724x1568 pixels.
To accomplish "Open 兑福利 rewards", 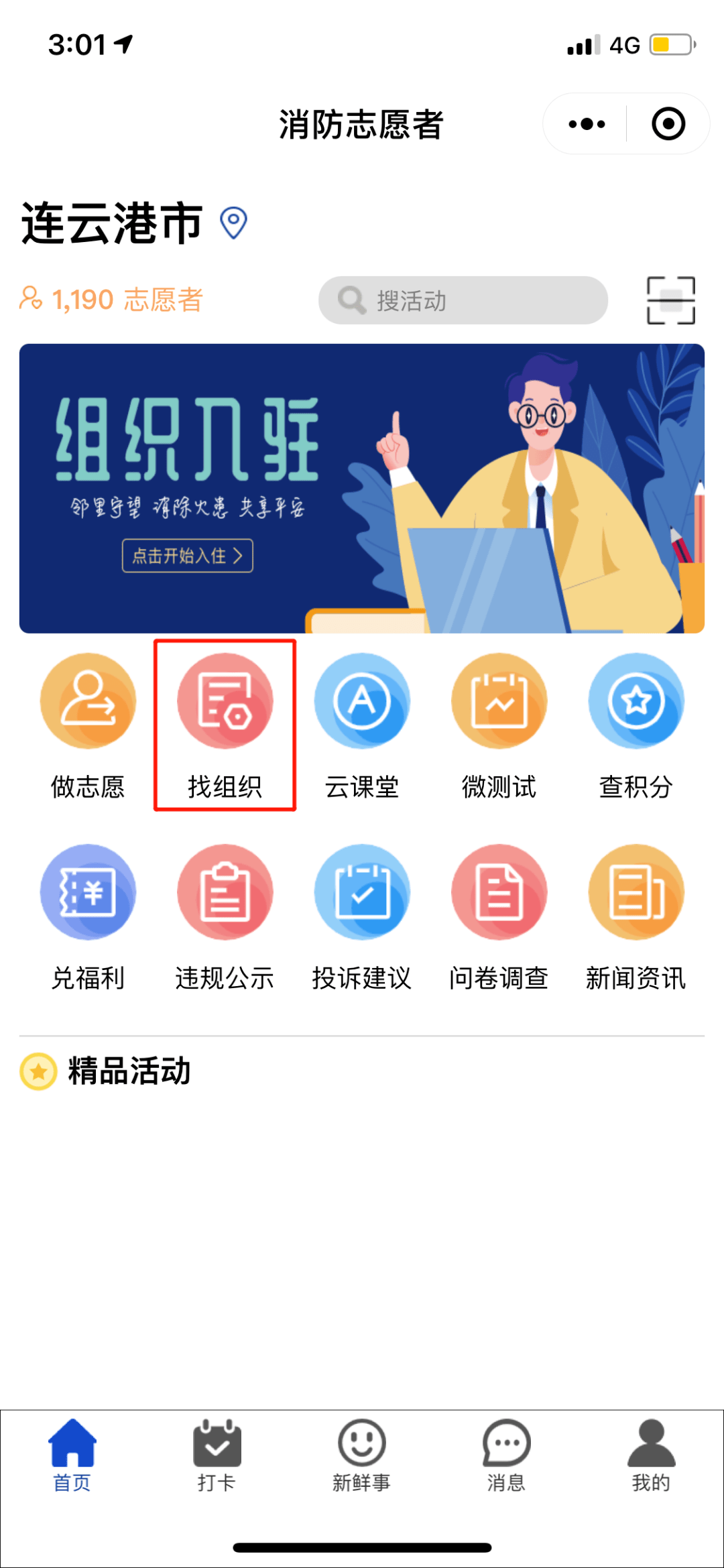I will coord(88,916).
